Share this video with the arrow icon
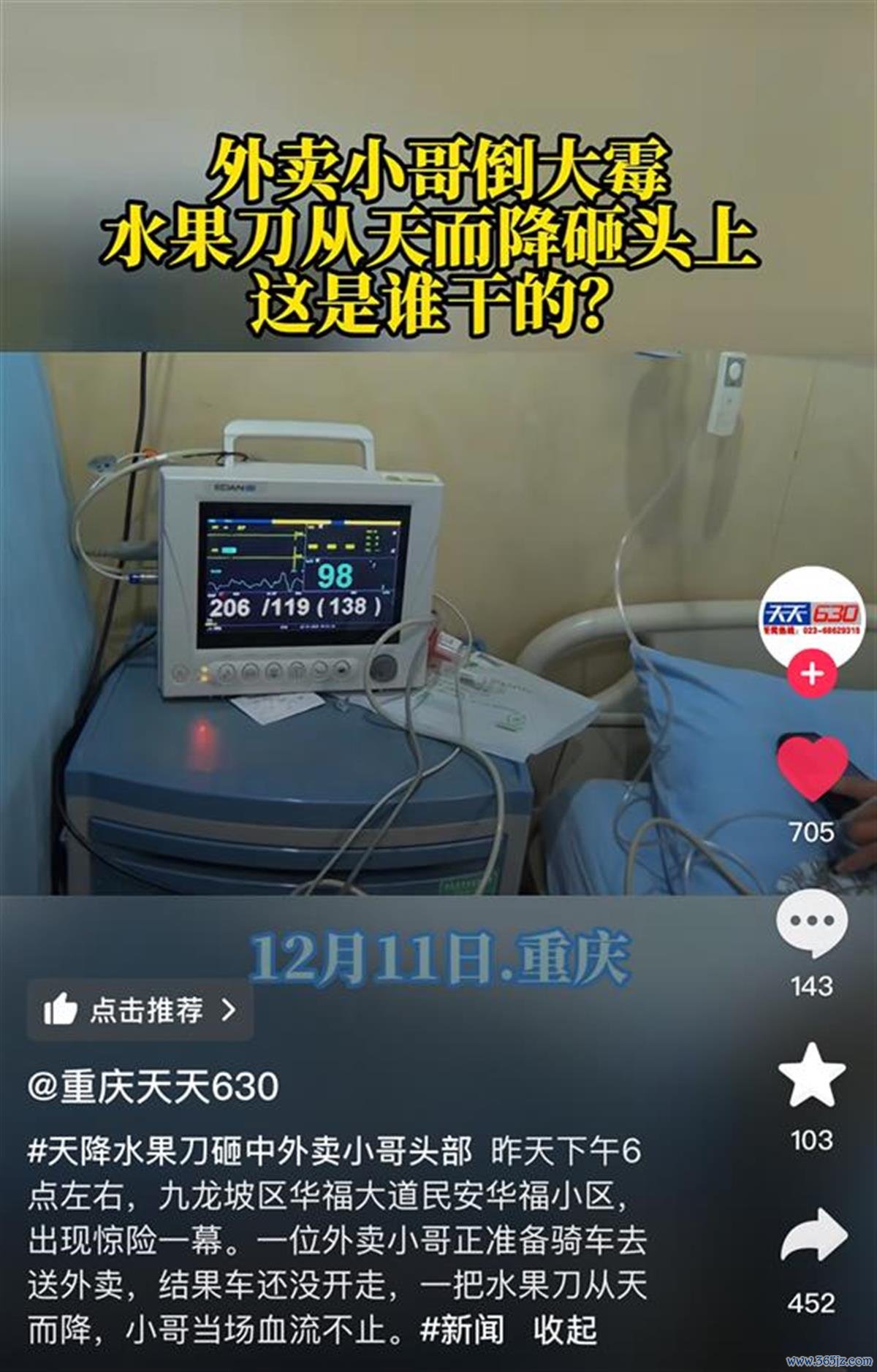 click(813, 1236)
